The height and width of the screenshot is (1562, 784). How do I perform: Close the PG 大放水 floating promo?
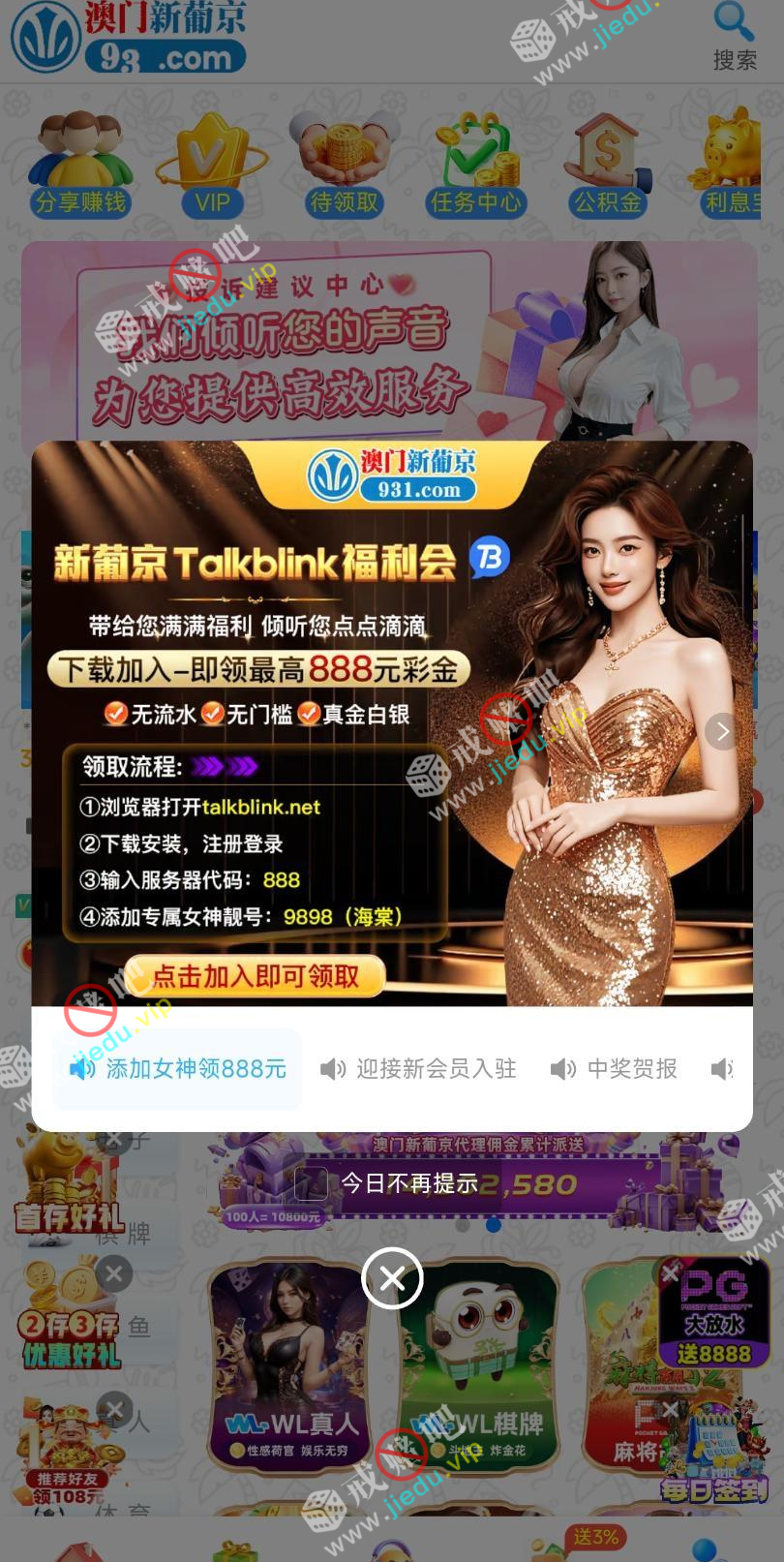pyautogui.click(x=670, y=1274)
